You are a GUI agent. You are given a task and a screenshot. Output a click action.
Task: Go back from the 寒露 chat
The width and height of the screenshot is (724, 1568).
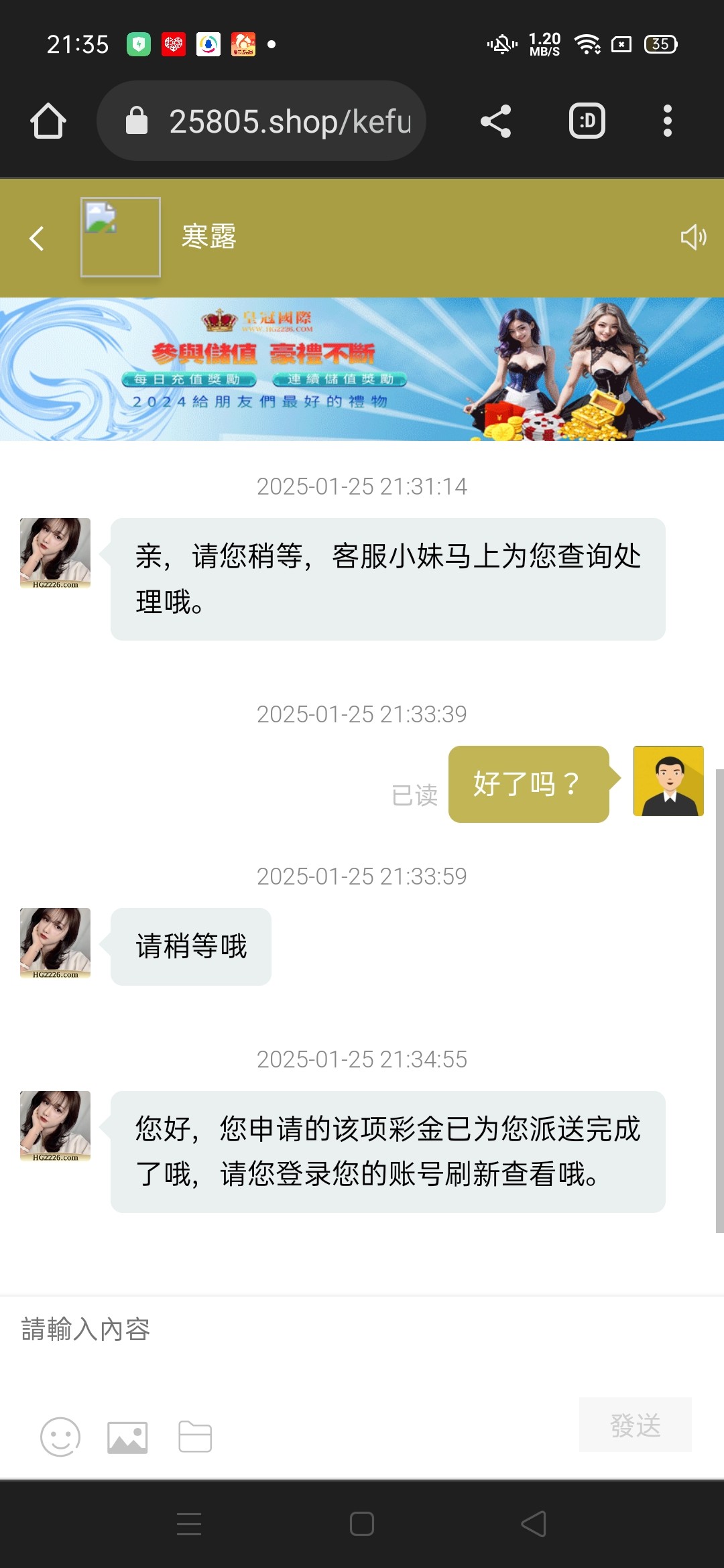tap(37, 238)
